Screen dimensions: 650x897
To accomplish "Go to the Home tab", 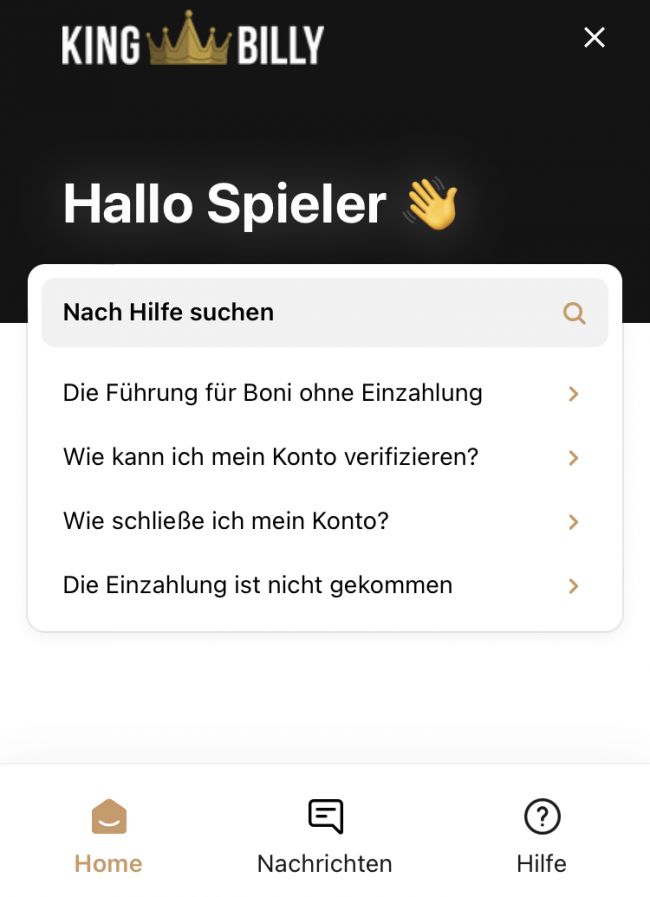I will pyautogui.click(x=108, y=836).
